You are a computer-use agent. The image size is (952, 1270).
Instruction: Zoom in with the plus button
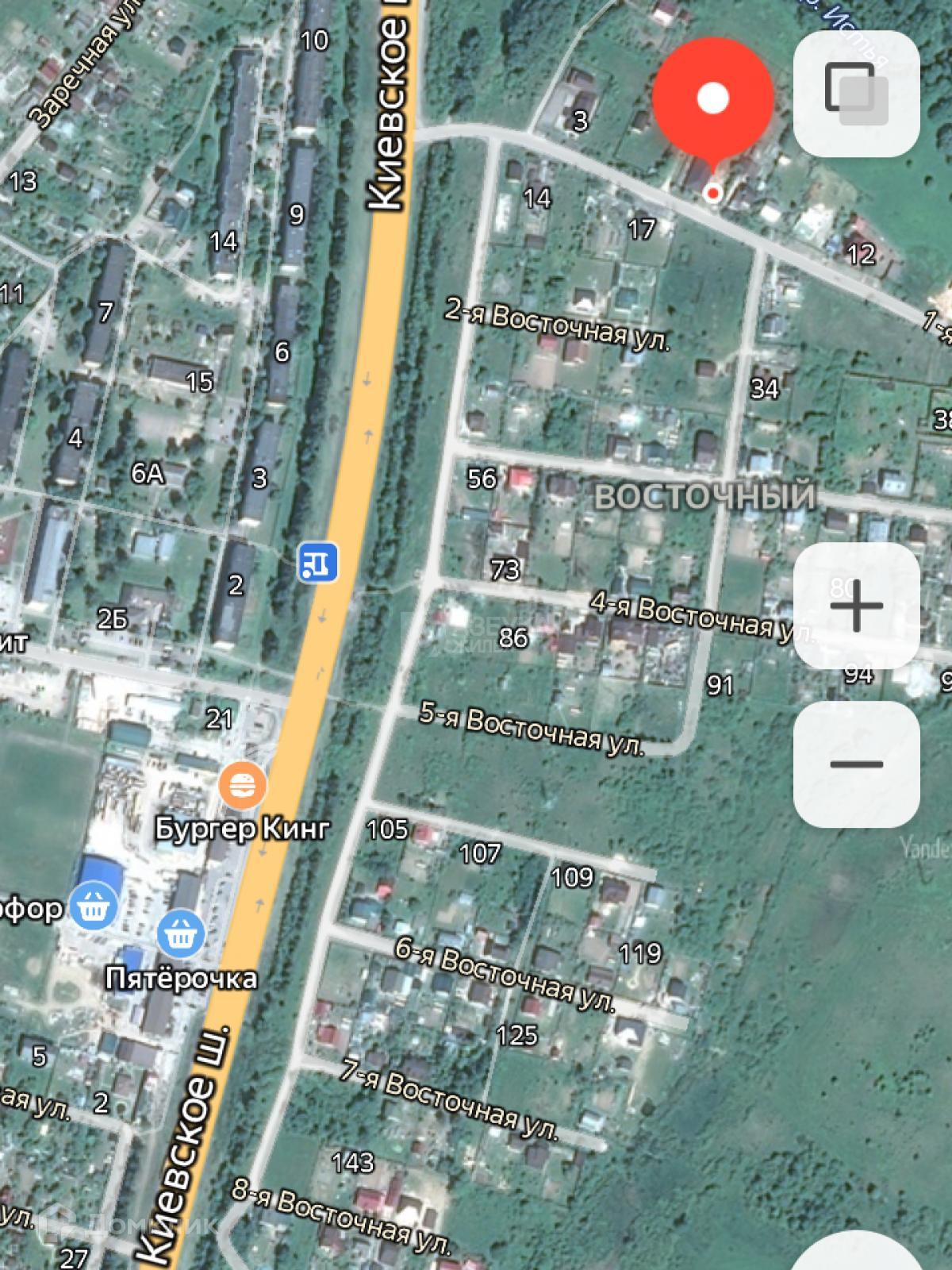click(x=857, y=606)
